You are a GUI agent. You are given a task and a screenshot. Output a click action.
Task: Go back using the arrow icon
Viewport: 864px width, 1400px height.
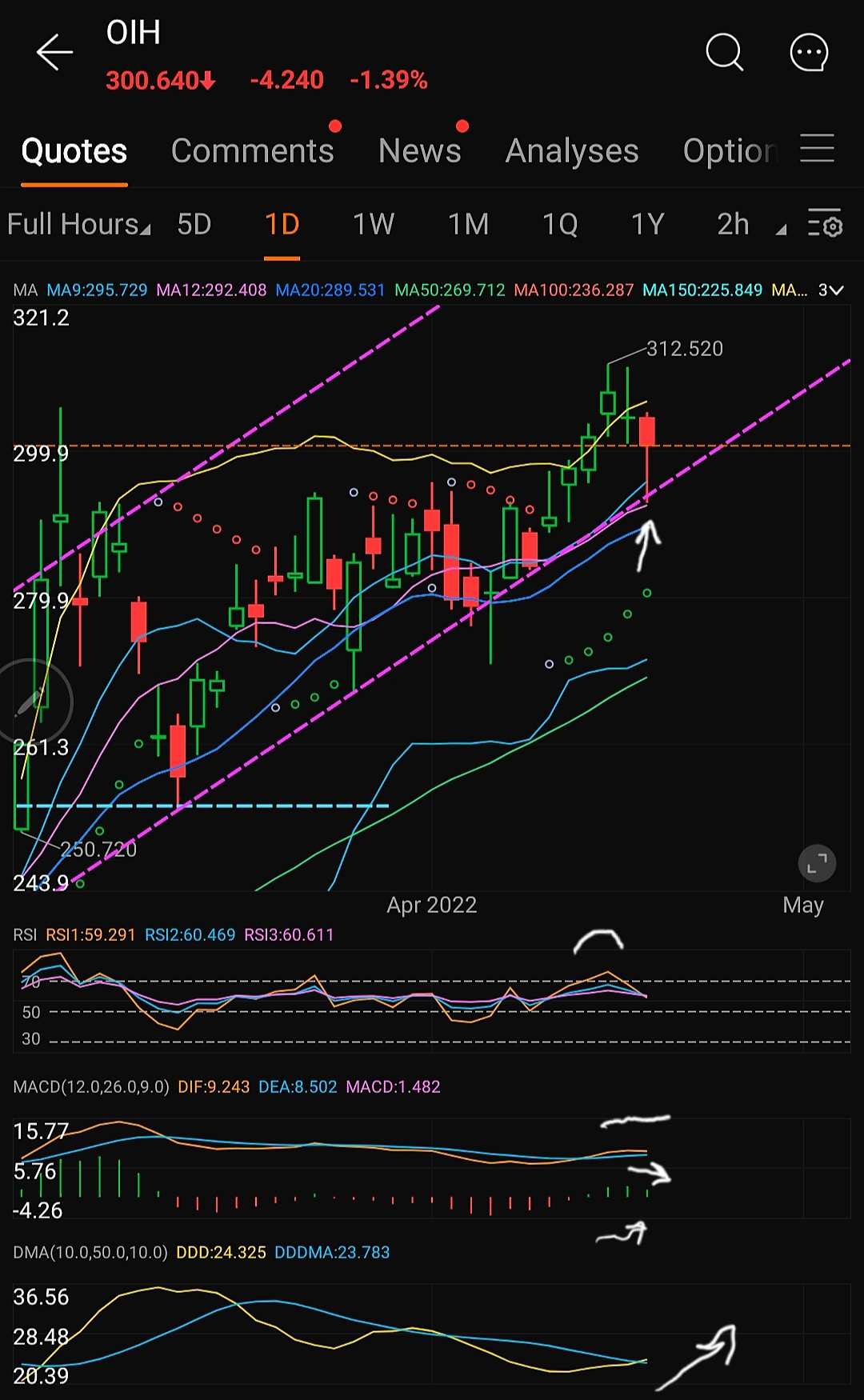click(x=54, y=53)
